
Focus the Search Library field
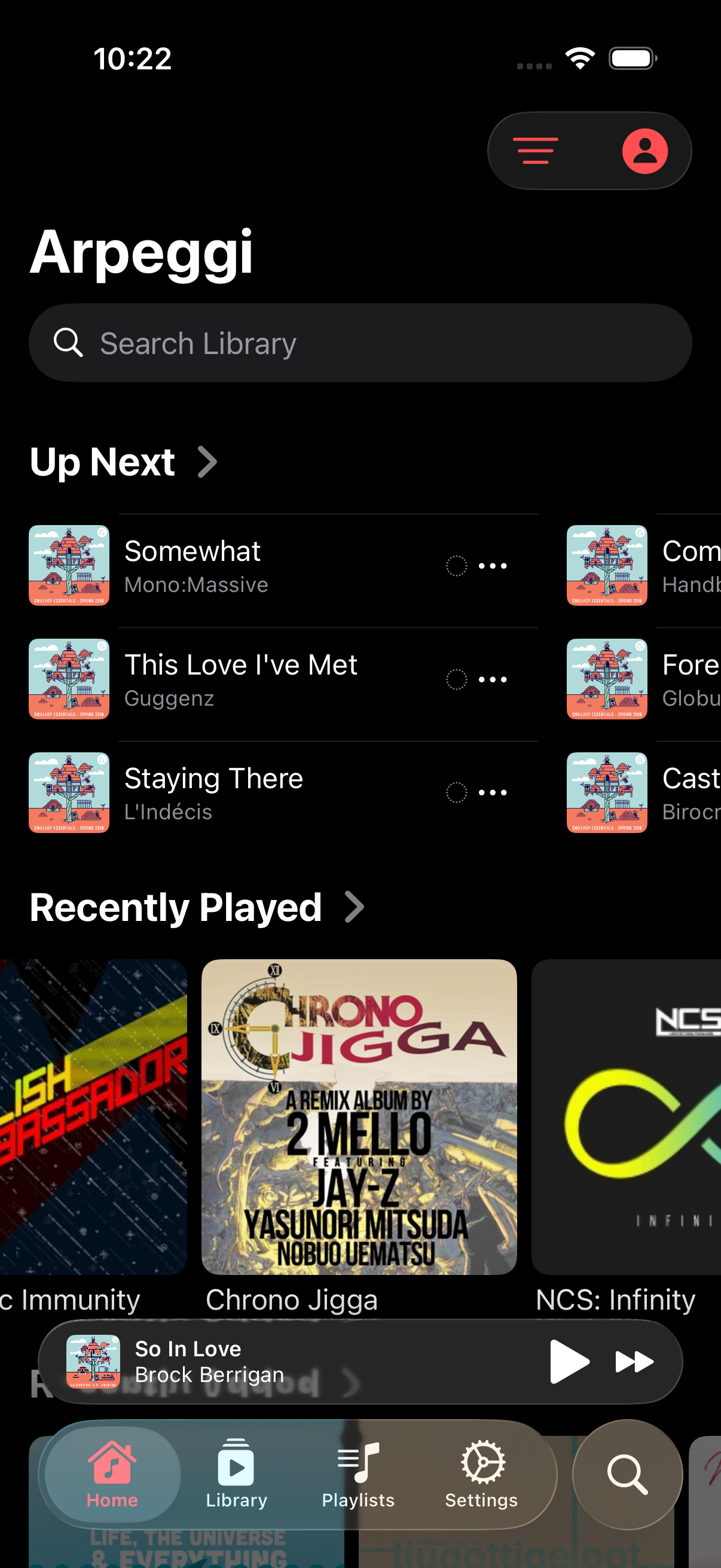(x=360, y=343)
